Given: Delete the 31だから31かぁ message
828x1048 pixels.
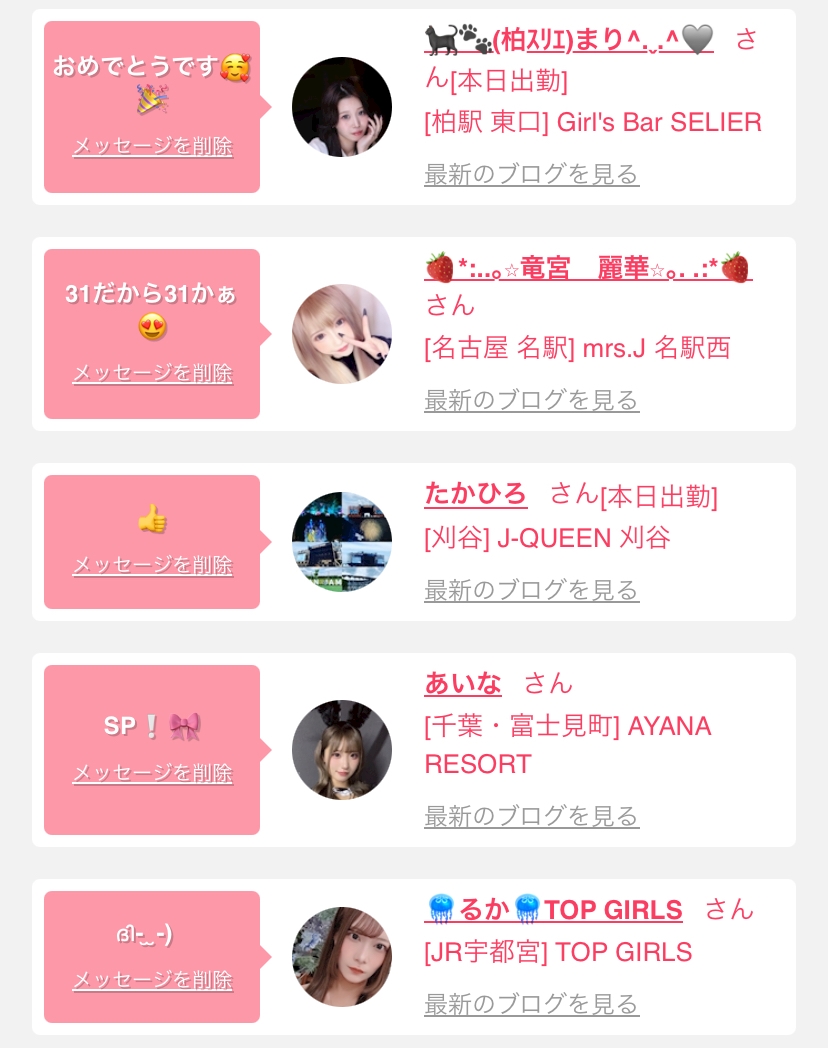Looking at the screenshot, I should click(152, 372).
